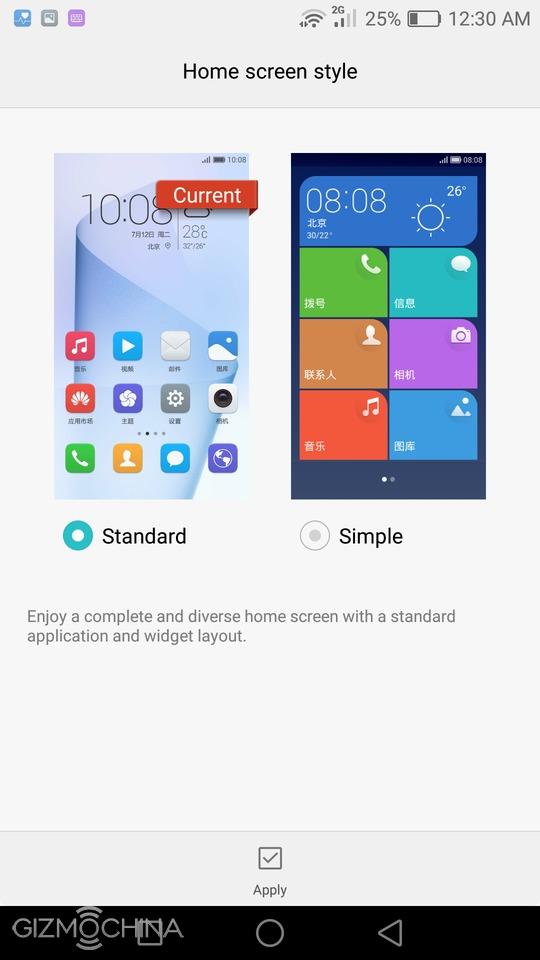Tap the Simple style preview image

click(x=388, y=326)
